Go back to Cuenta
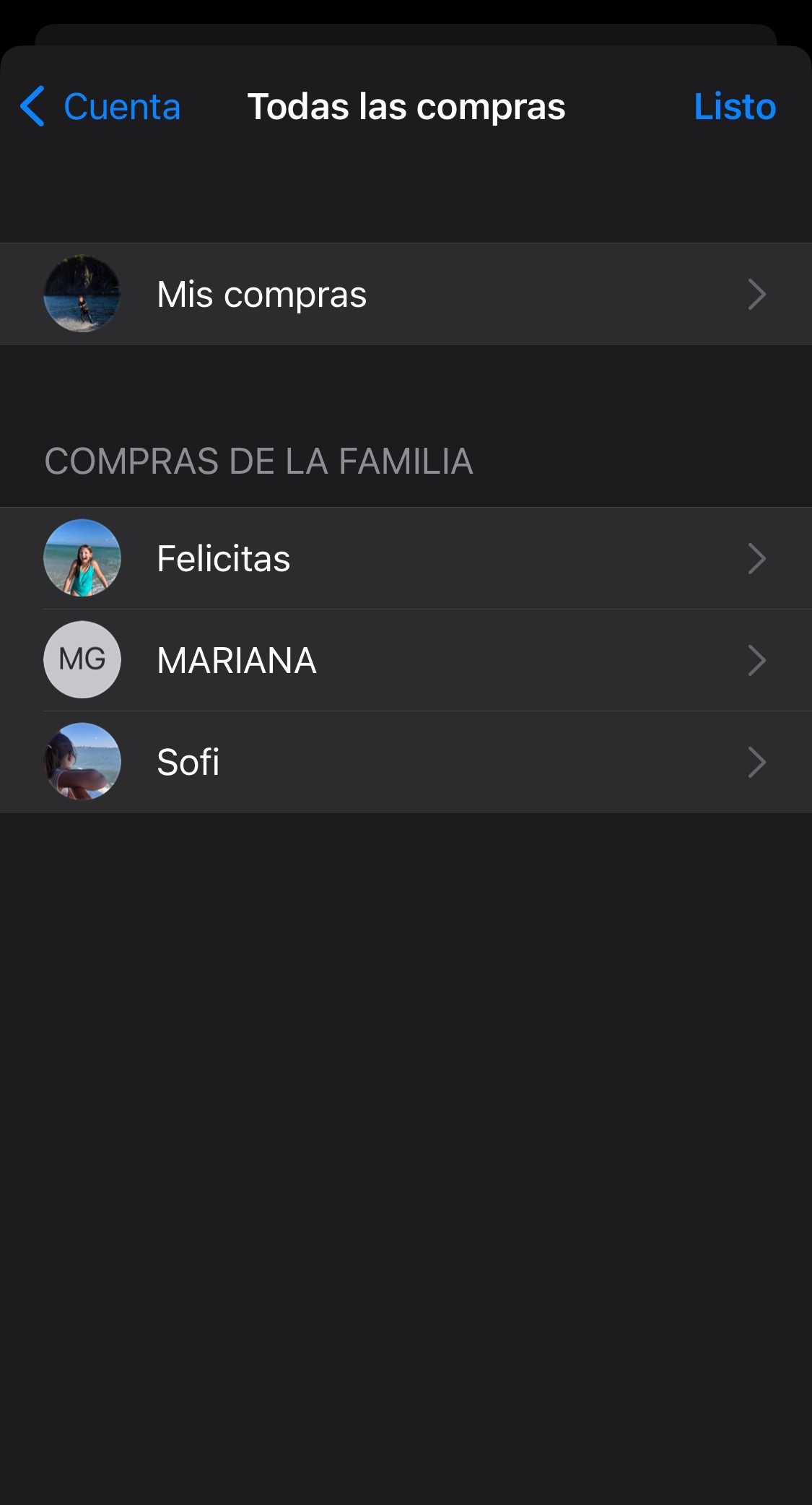This screenshot has width=812, height=1505. point(101,107)
